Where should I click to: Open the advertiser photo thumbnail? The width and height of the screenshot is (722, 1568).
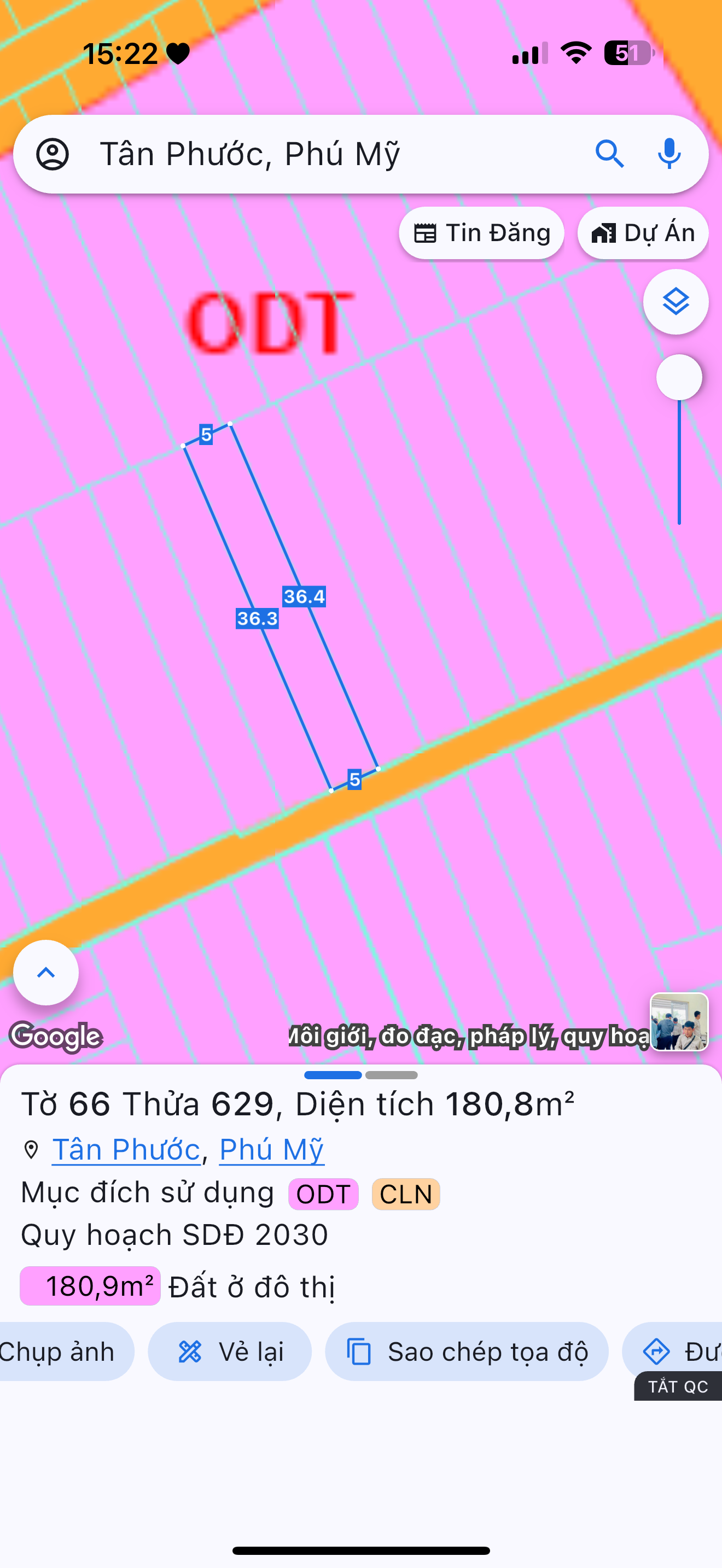679,1022
